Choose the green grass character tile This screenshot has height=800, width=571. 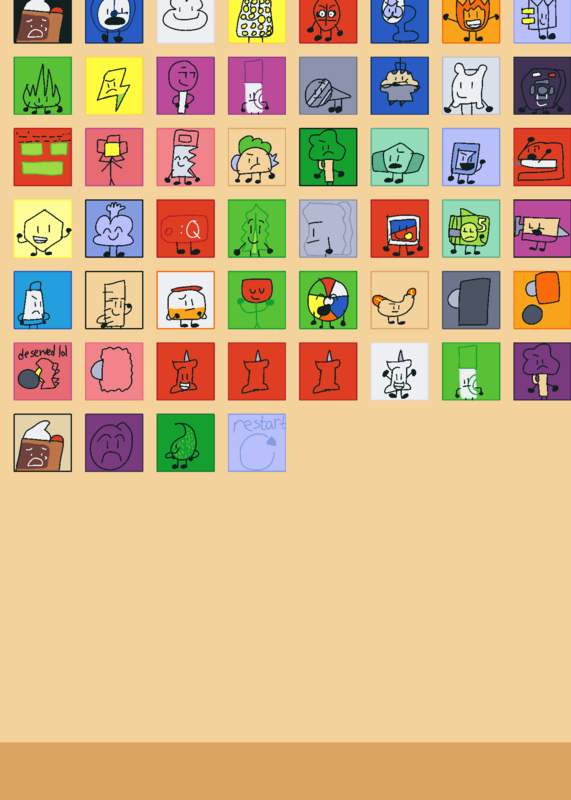click(42, 86)
